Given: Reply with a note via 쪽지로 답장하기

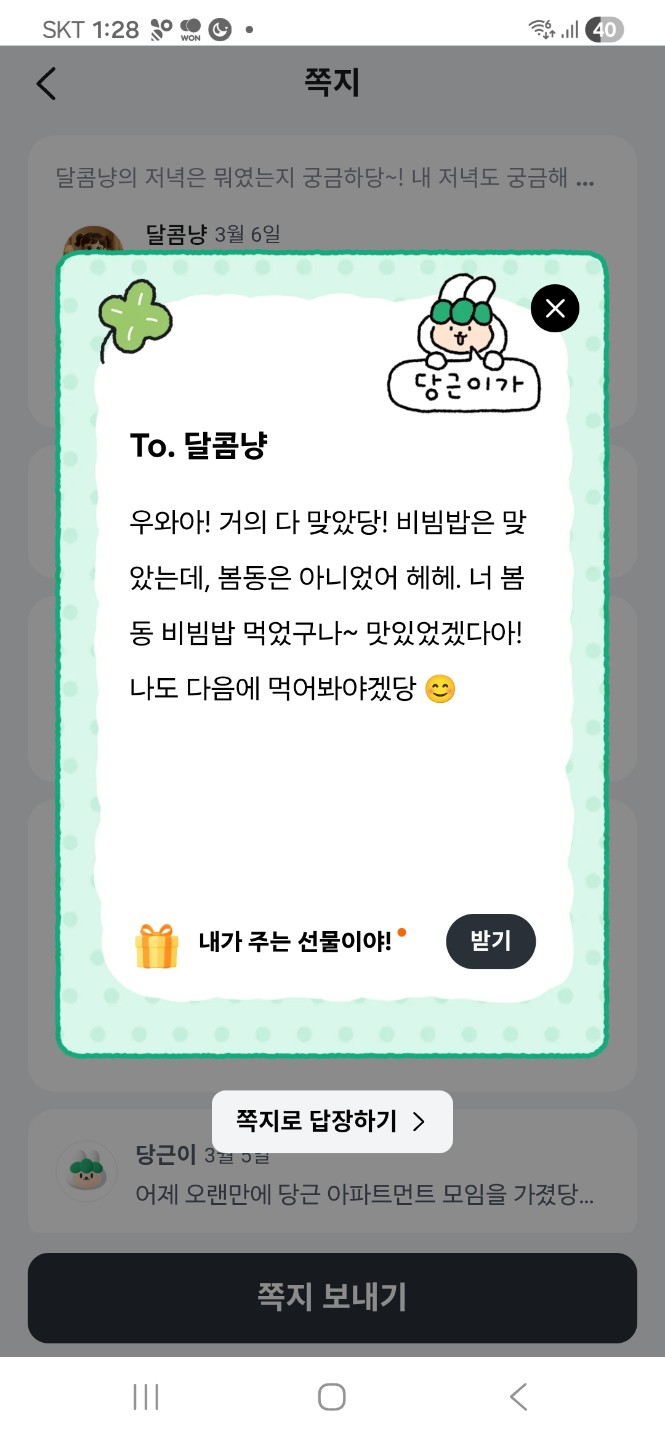Looking at the screenshot, I should coord(332,1121).
